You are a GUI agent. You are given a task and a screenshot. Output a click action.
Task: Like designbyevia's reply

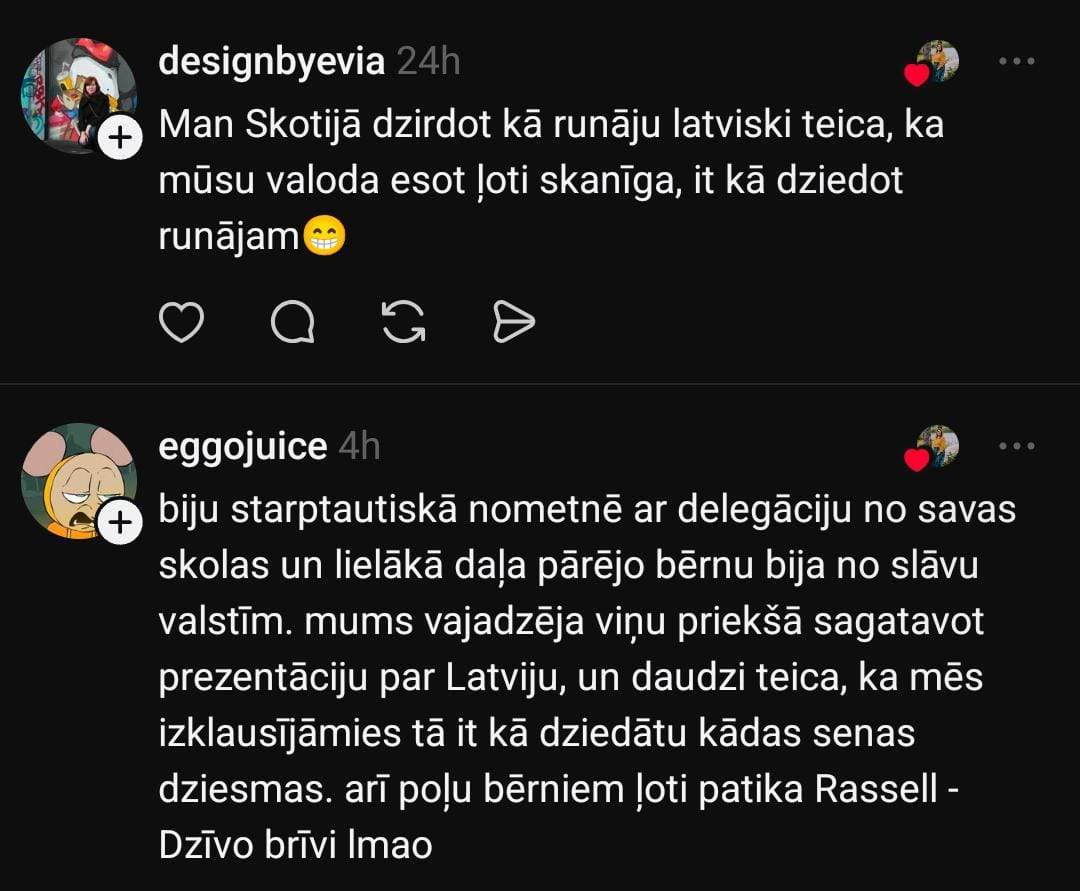182,322
